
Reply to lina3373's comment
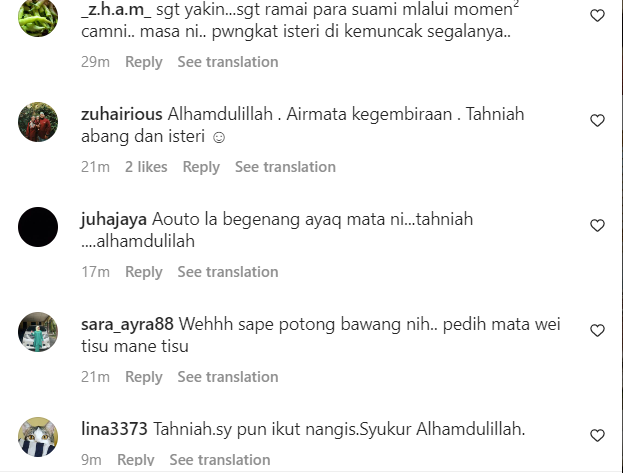[136, 460]
